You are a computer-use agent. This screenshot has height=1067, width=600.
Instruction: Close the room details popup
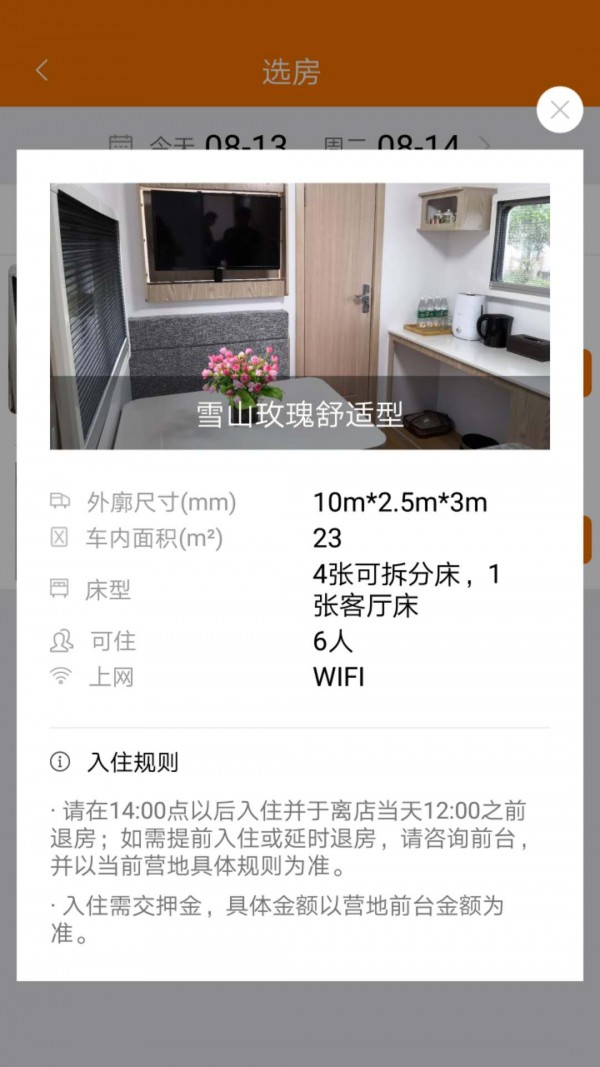coord(559,110)
